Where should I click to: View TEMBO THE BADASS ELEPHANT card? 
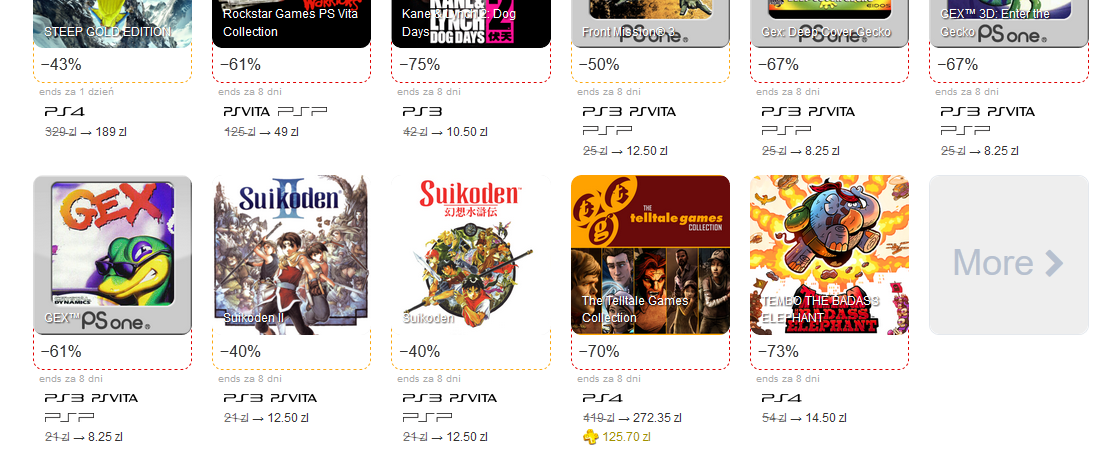pyautogui.click(x=829, y=255)
